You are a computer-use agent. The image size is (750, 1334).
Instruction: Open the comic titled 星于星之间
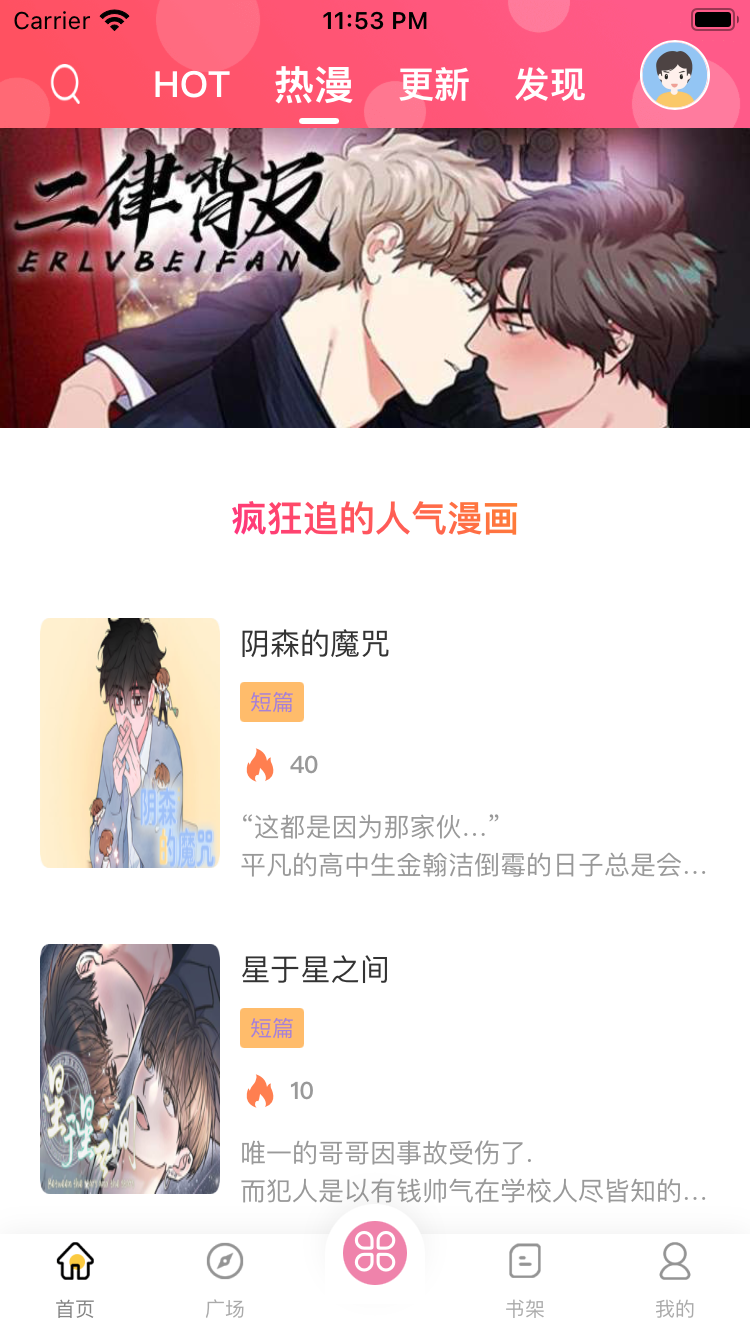click(x=317, y=971)
